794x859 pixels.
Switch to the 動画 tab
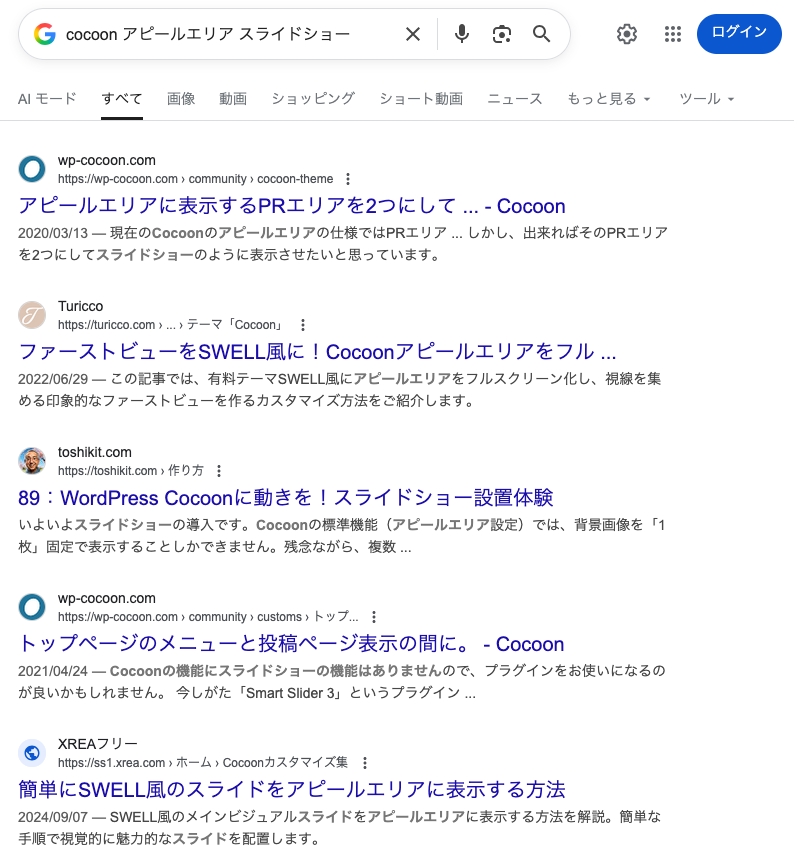(x=233, y=99)
